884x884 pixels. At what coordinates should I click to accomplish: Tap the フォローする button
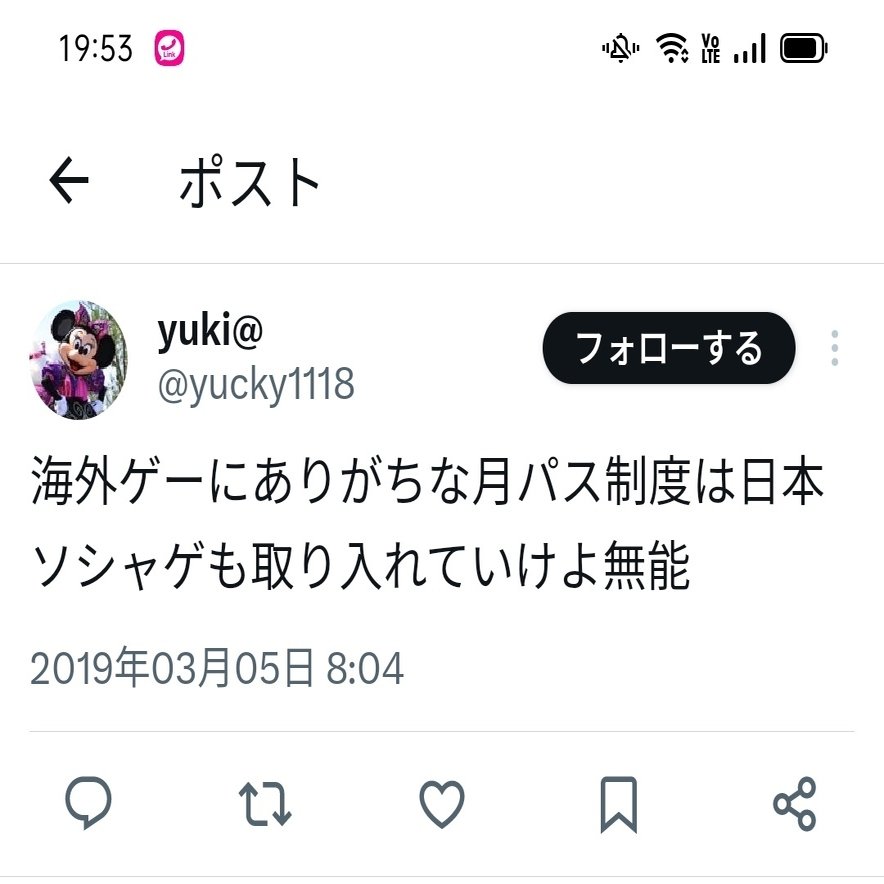click(668, 348)
